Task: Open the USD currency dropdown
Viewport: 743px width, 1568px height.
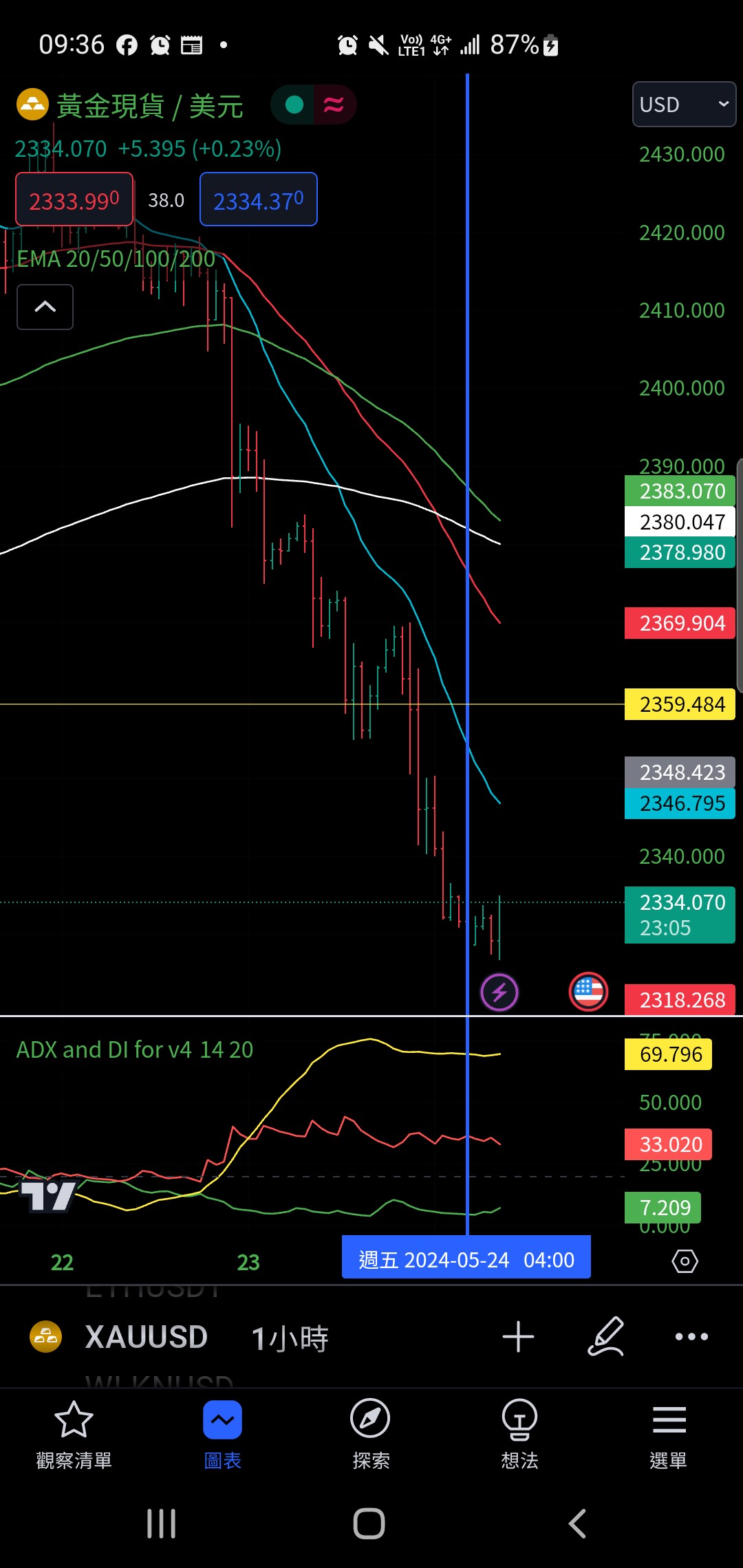Action: click(684, 105)
